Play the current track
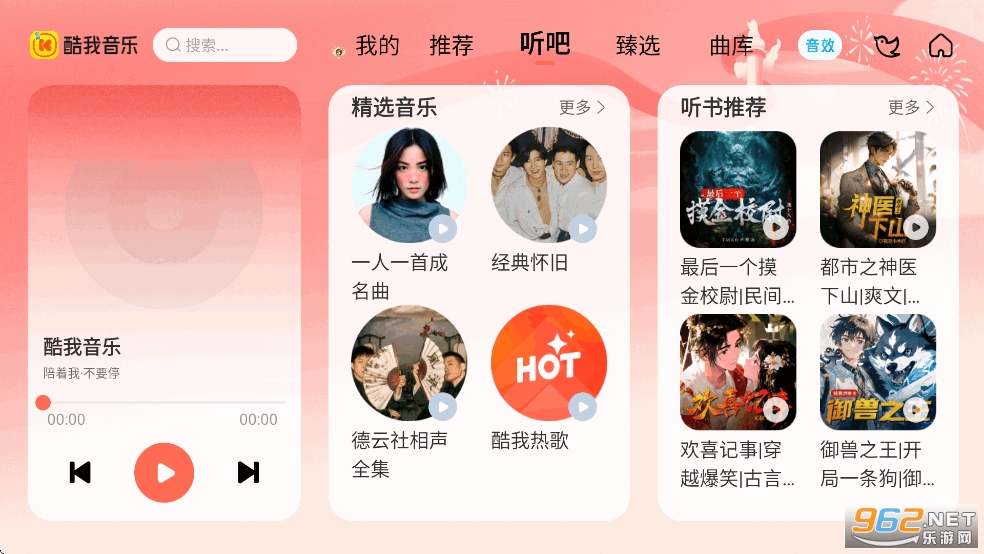This screenshot has width=984, height=554. [x=164, y=473]
